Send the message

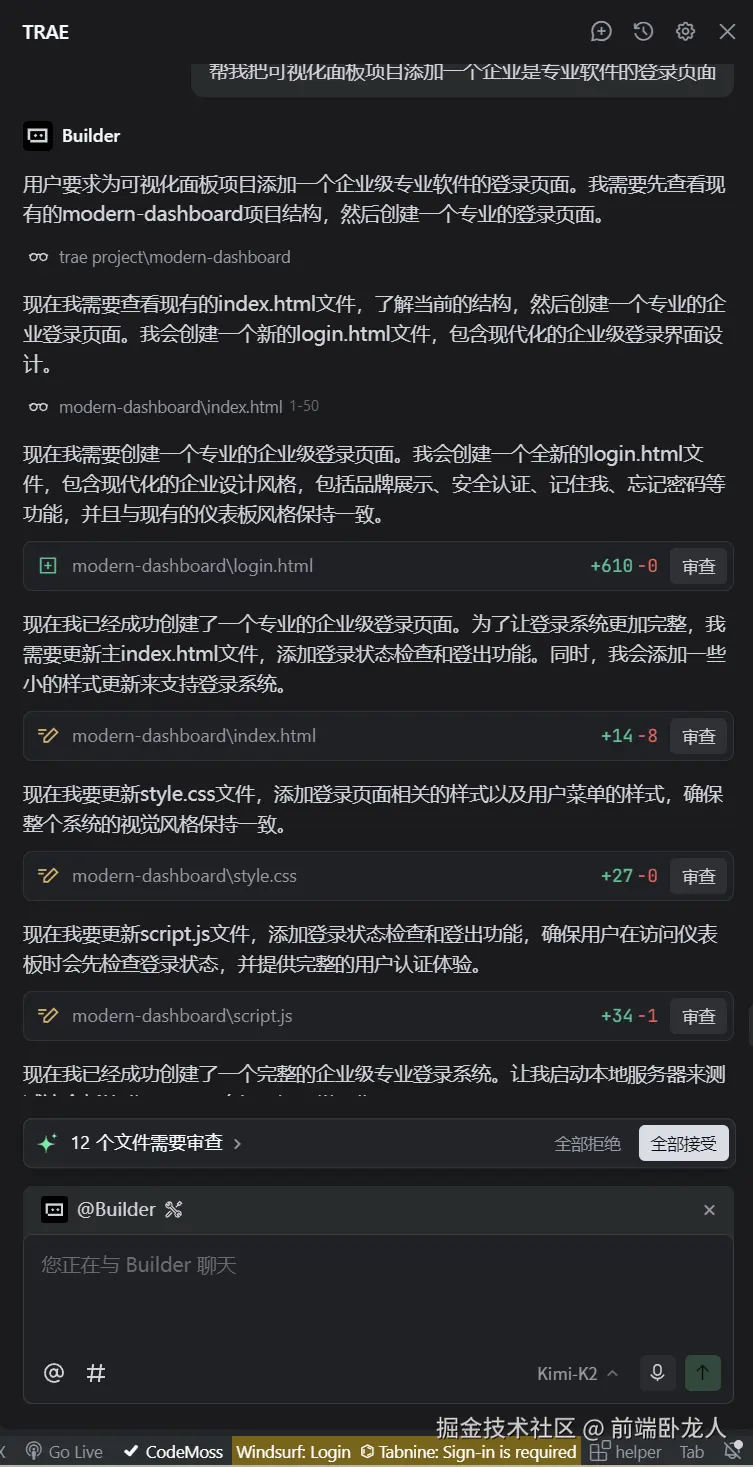702,1373
